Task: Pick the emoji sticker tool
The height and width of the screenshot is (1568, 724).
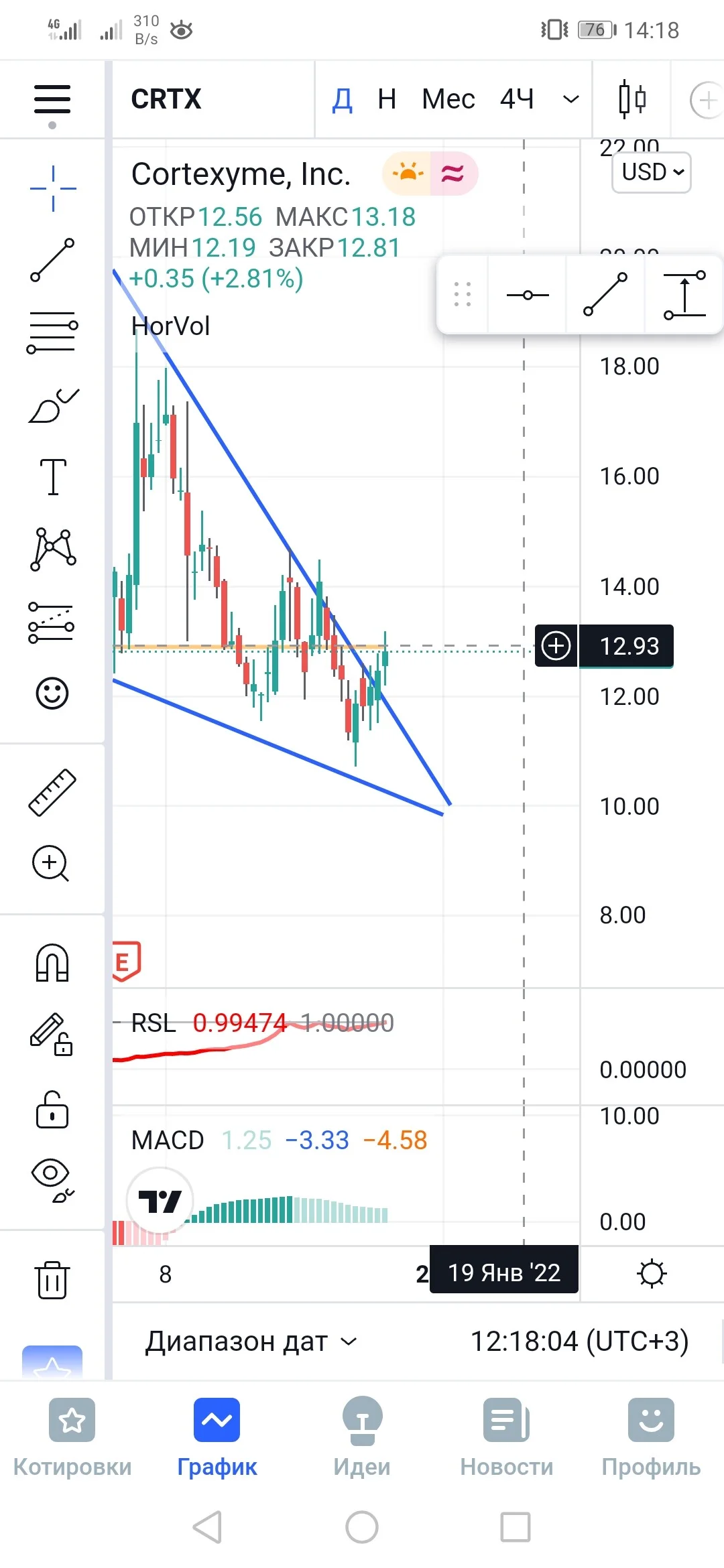Action: point(52,693)
